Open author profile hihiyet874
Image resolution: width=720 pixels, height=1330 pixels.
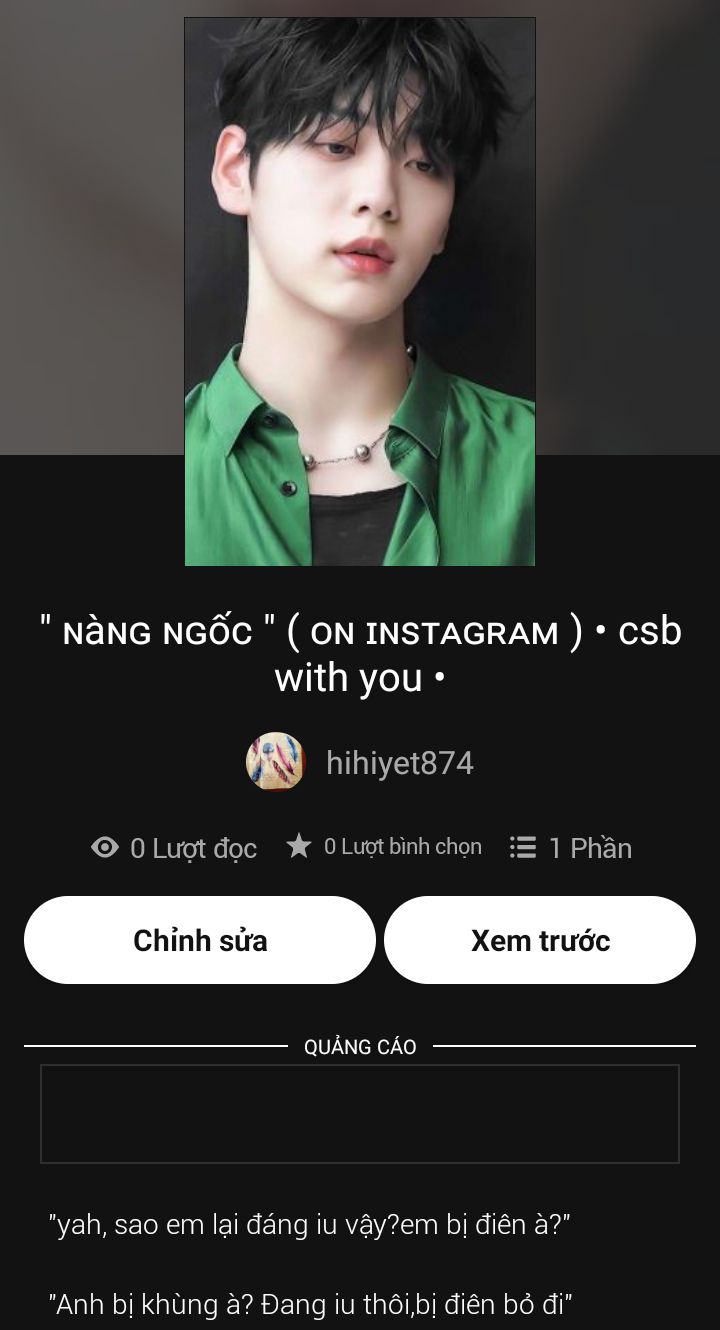360,763
